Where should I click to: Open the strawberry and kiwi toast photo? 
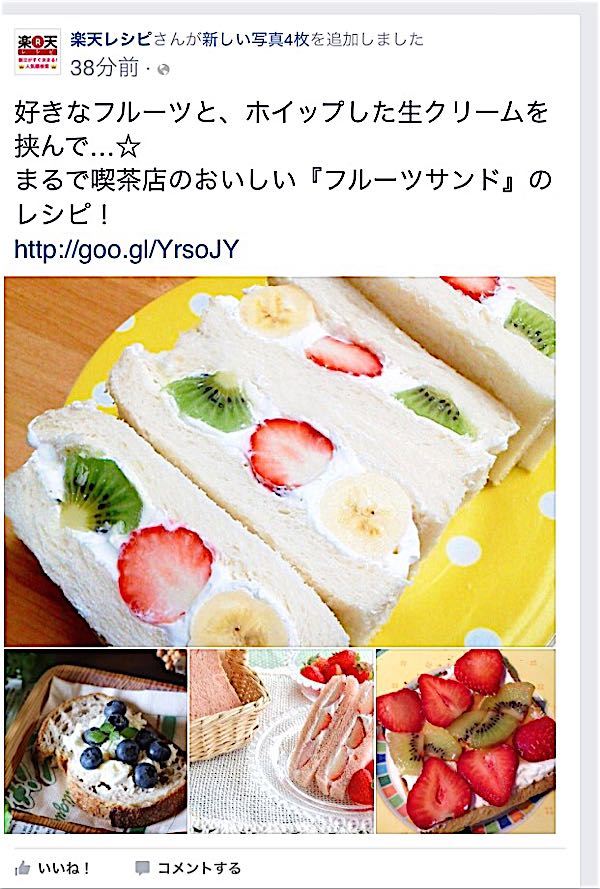(x=466, y=741)
